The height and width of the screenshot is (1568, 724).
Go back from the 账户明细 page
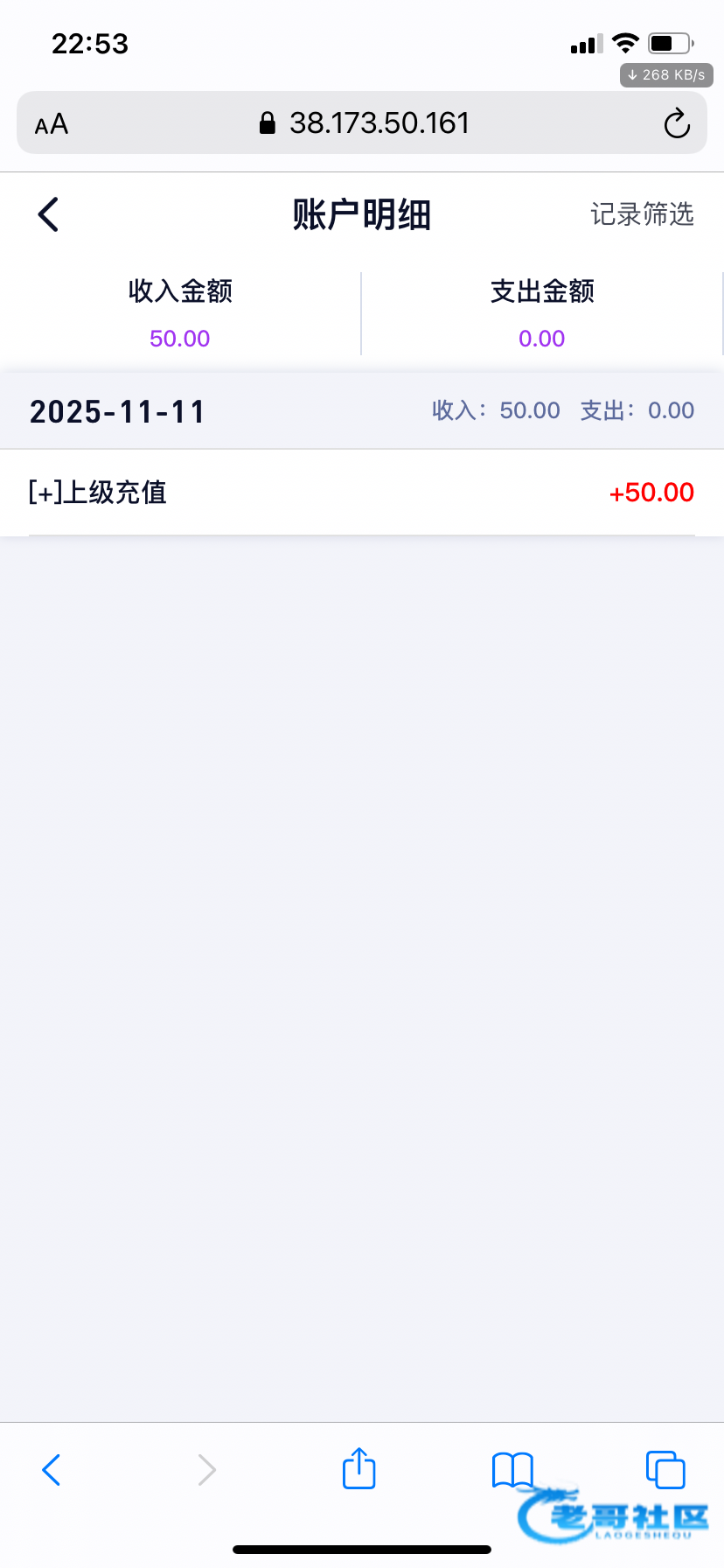pos(49,214)
